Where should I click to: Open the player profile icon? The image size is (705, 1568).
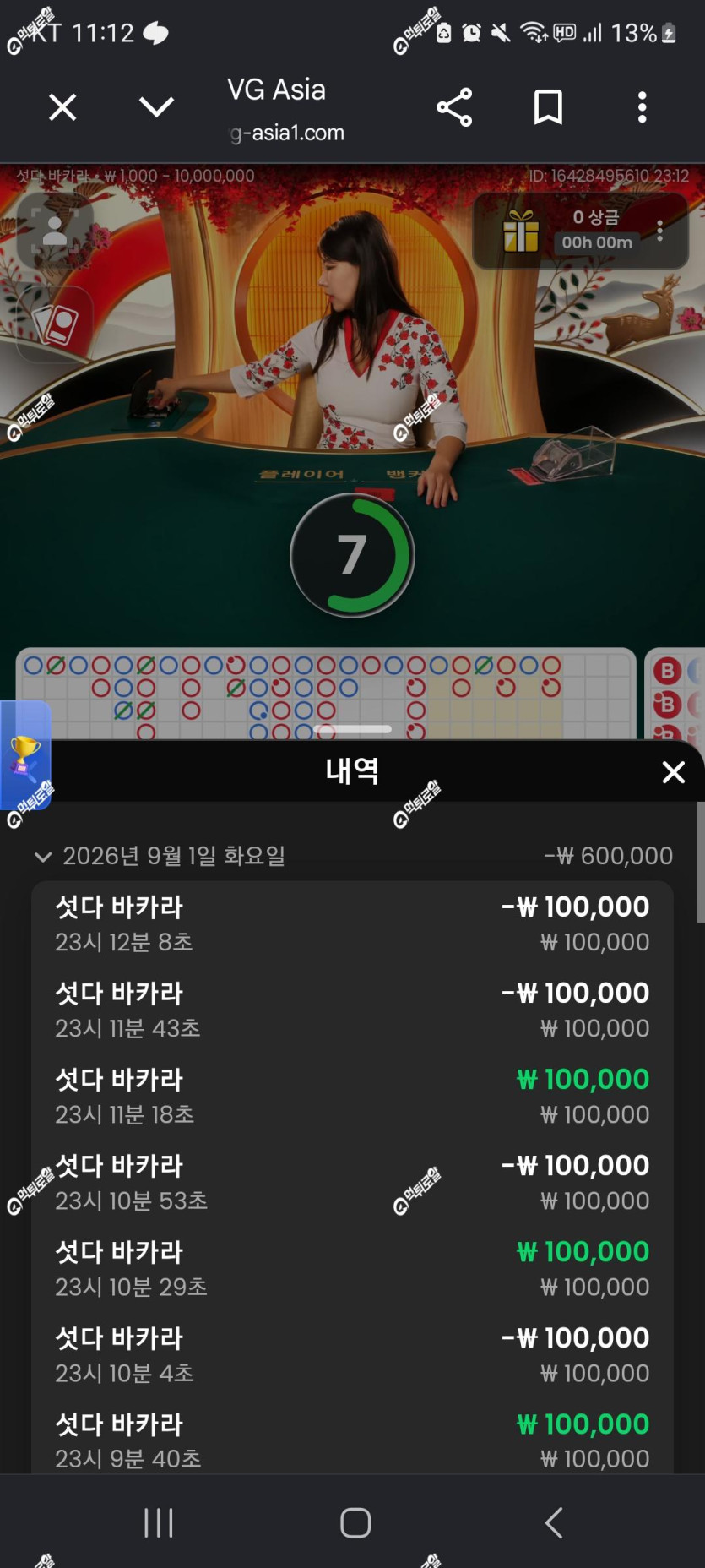[x=55, y=231]
